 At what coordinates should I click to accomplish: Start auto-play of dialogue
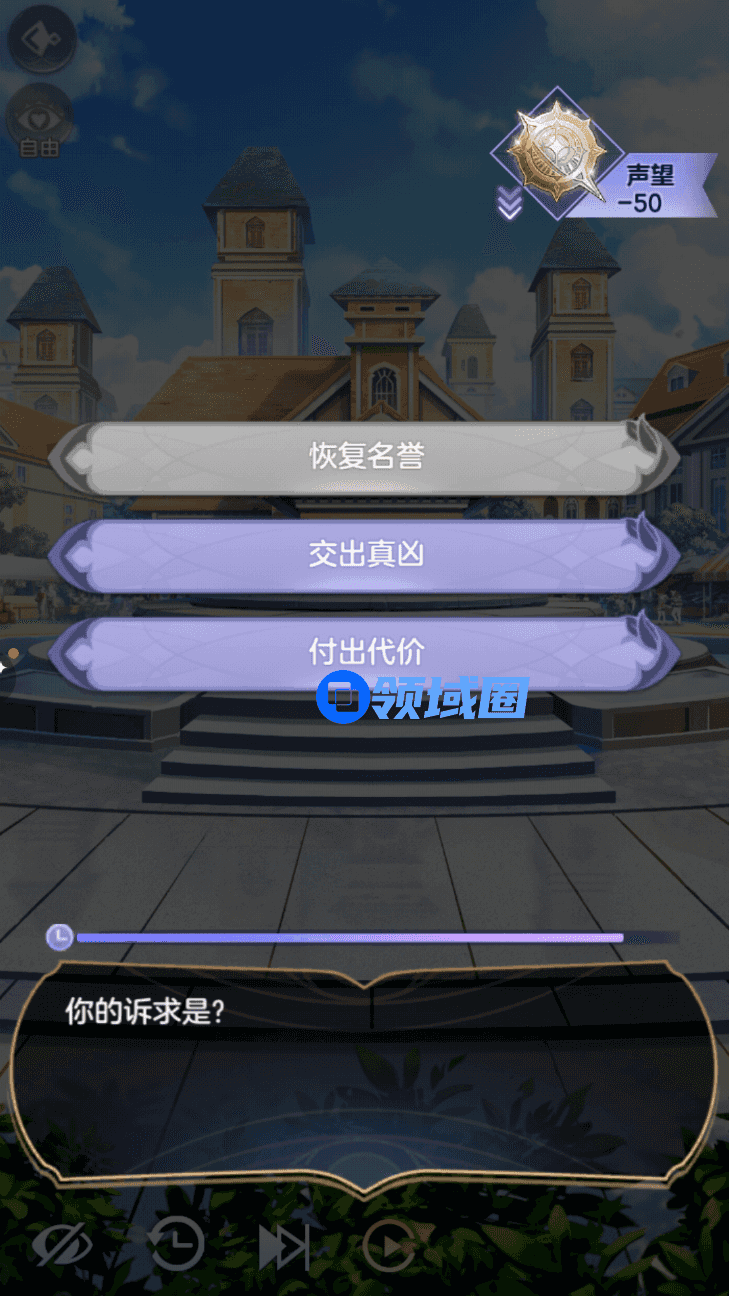point(390,1246)
